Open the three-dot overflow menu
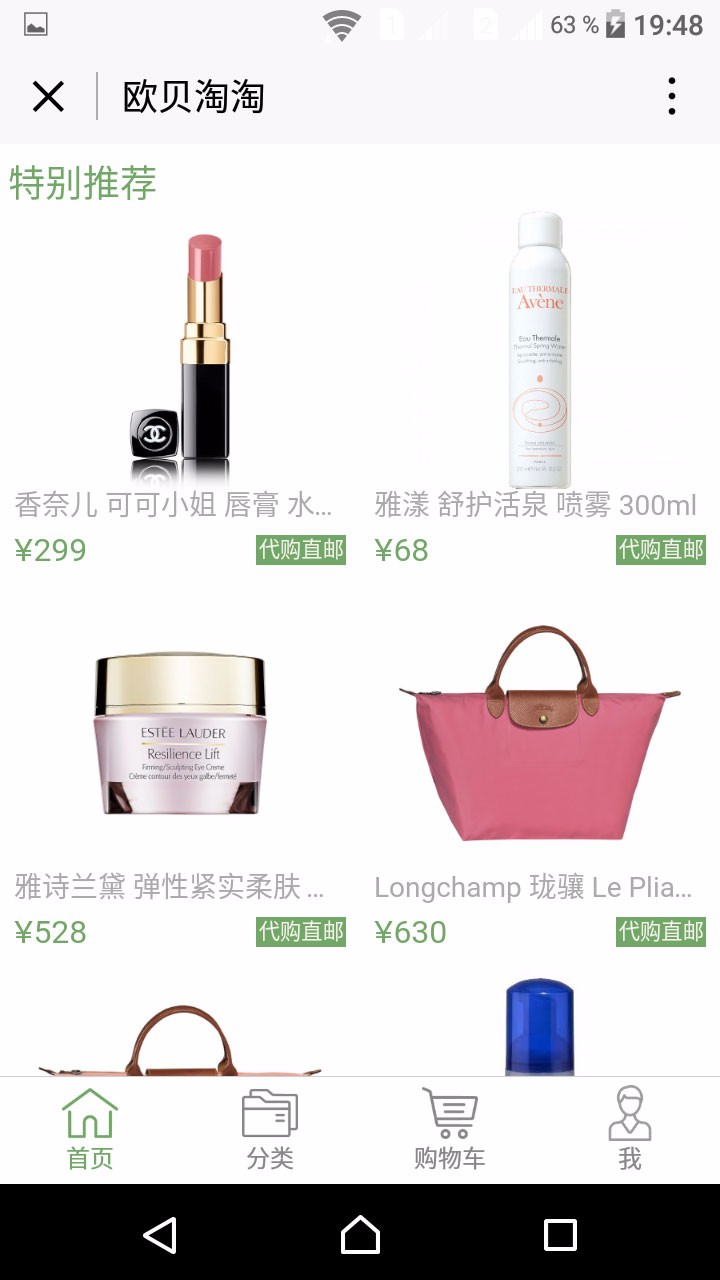The height and width of the screenshot is (1280, 720). coord(671,97)
